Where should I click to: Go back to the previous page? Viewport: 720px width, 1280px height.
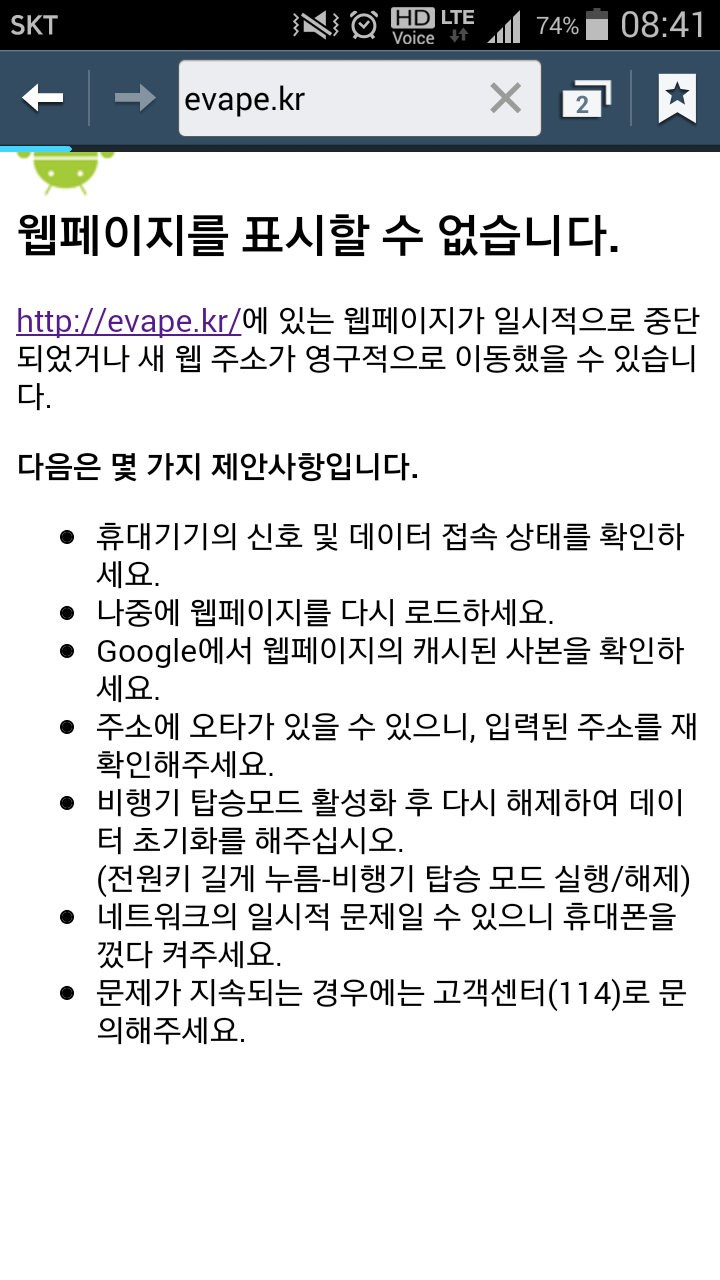coord(43,98)
